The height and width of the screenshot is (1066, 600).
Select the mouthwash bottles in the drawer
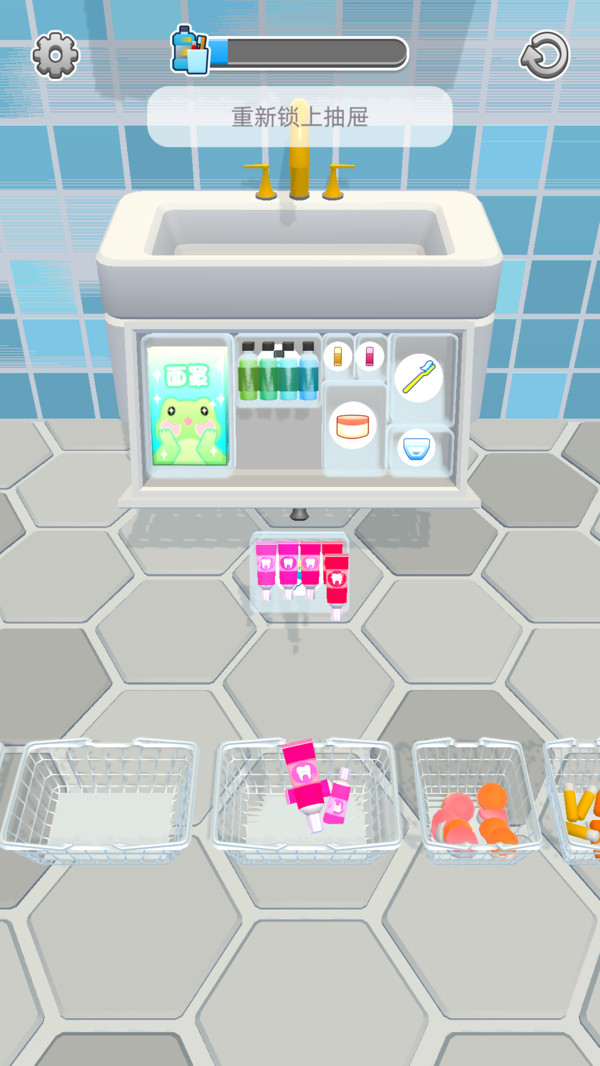tap(279, 371)
